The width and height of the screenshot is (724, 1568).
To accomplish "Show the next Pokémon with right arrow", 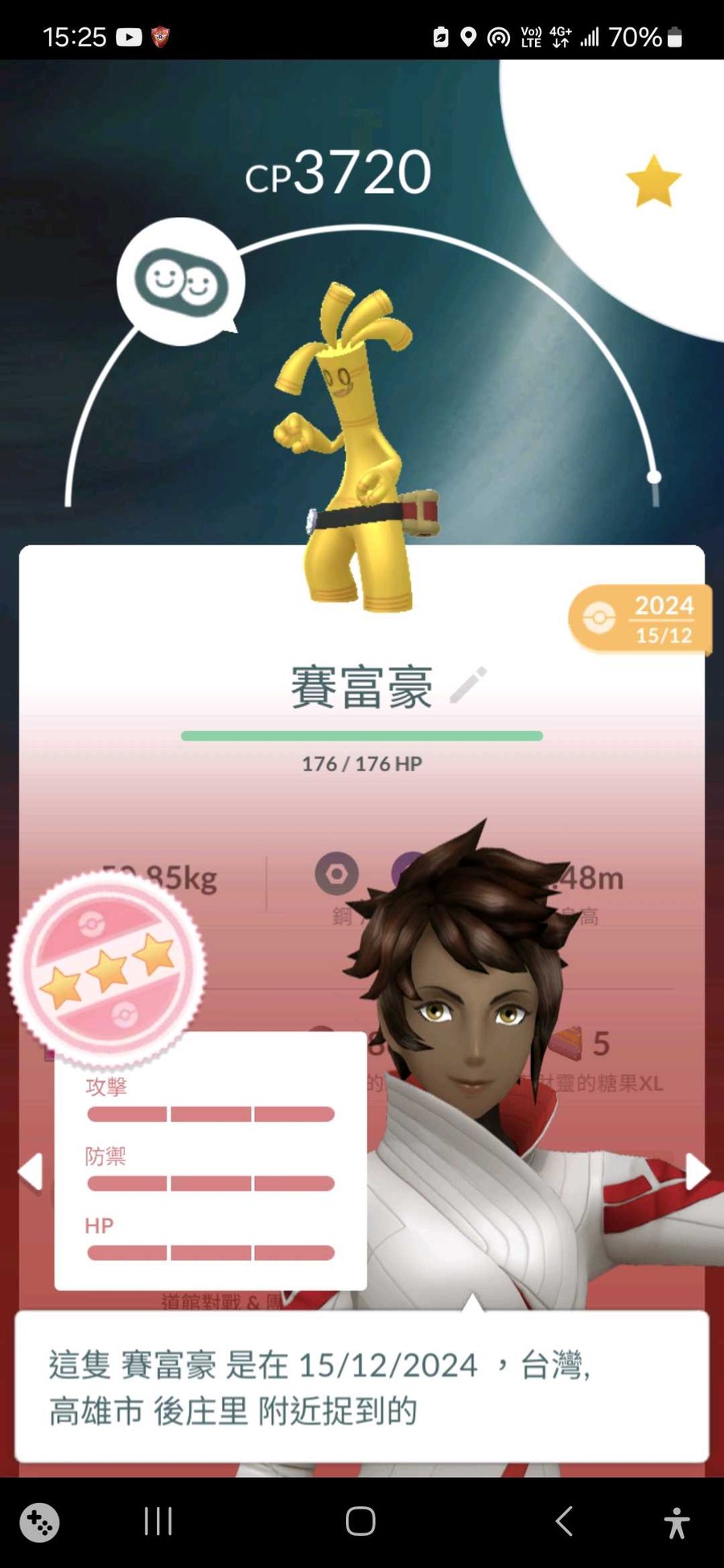I will click(697, 1172).
